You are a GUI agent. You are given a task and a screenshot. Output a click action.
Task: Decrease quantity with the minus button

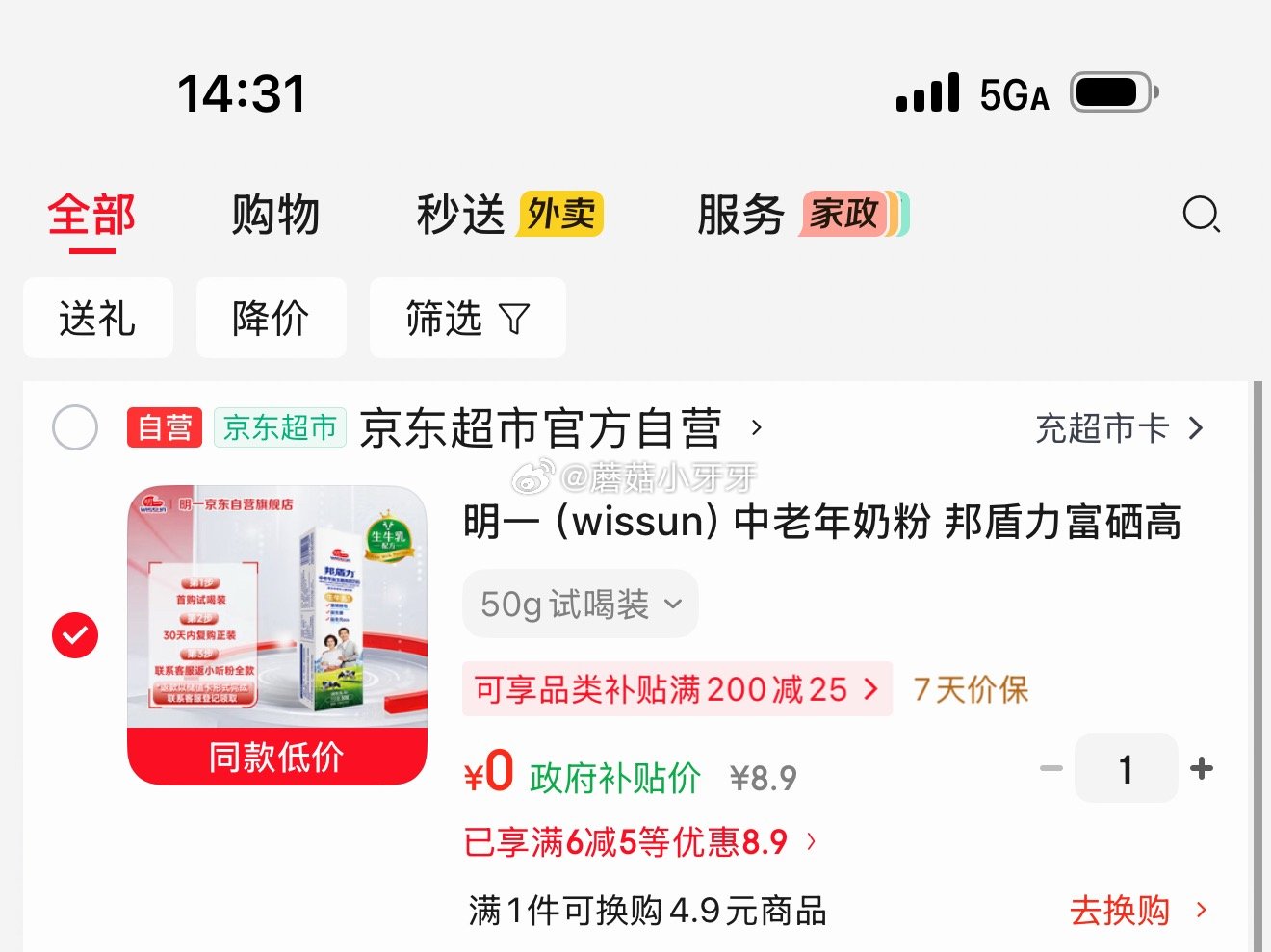tap(1051, 768)
